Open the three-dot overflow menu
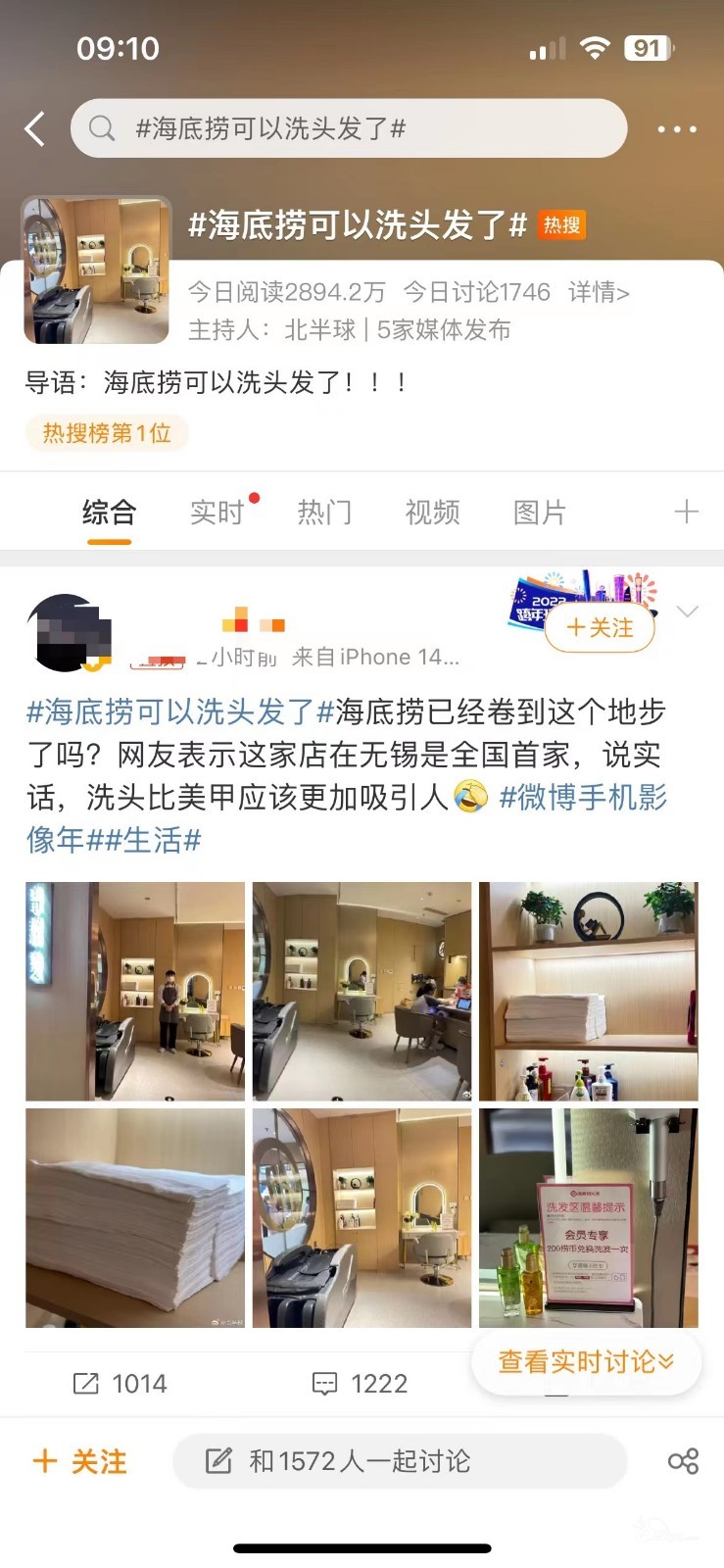Viewport: 724px width, 1568px height. pyautogui.click(x=676, y=128)
